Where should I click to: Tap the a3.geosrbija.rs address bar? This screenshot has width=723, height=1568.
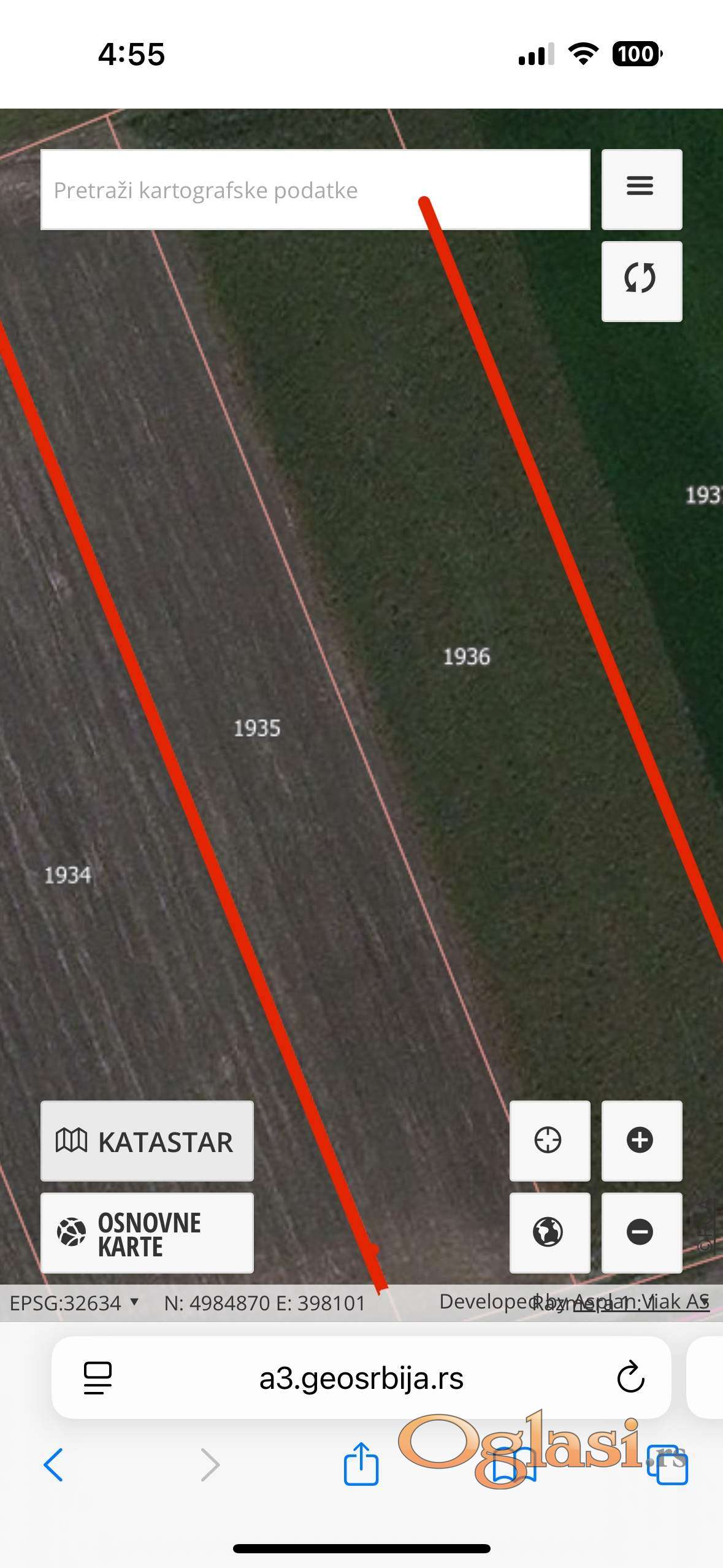coord(361,1379)
